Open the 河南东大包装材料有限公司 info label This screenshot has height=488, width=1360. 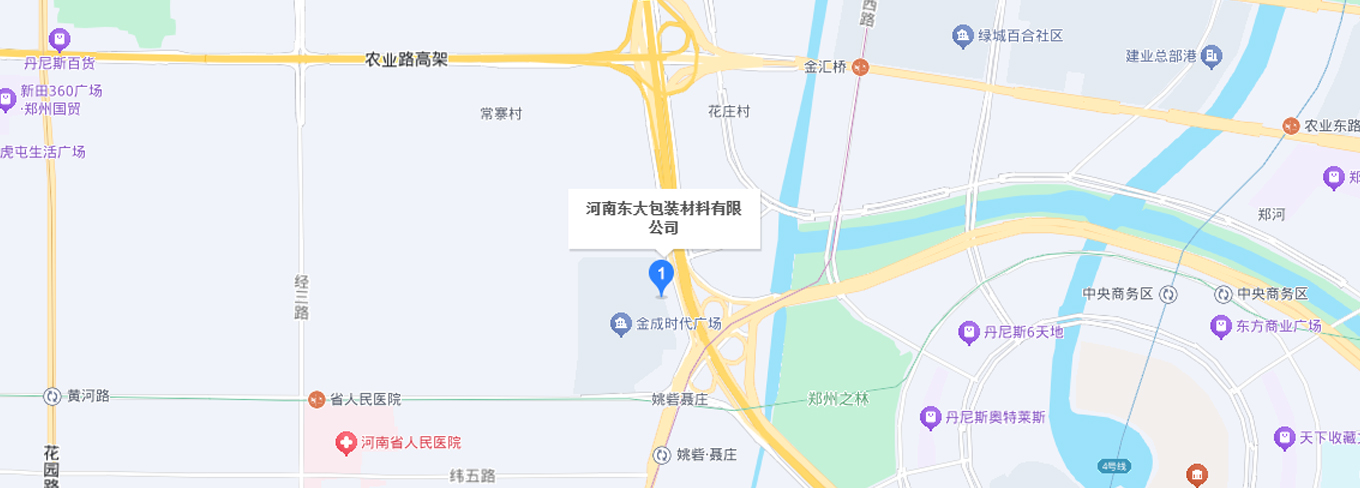664,218
